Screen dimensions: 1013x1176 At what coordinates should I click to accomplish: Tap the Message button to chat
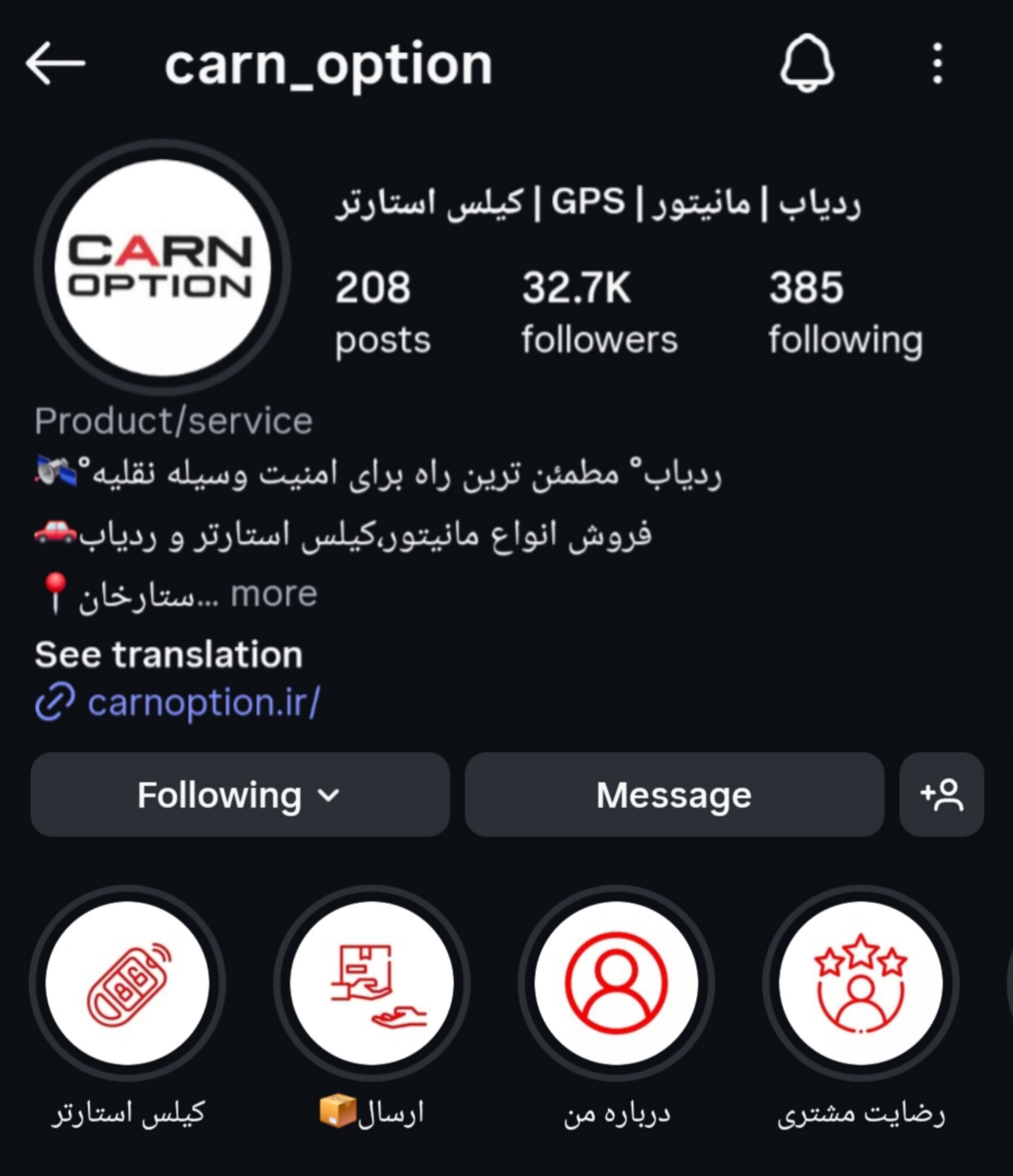click(x=673, y=794)
